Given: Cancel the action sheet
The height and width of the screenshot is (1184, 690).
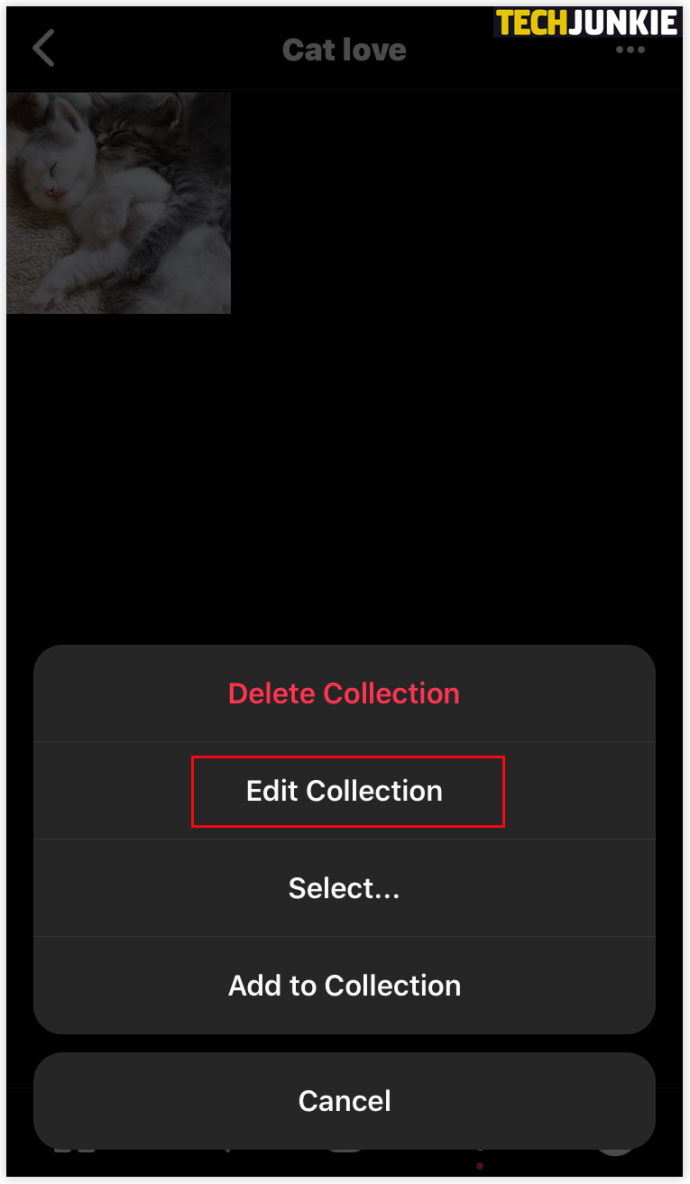Looking at the screenshot, I should [x=344, y=1101].
